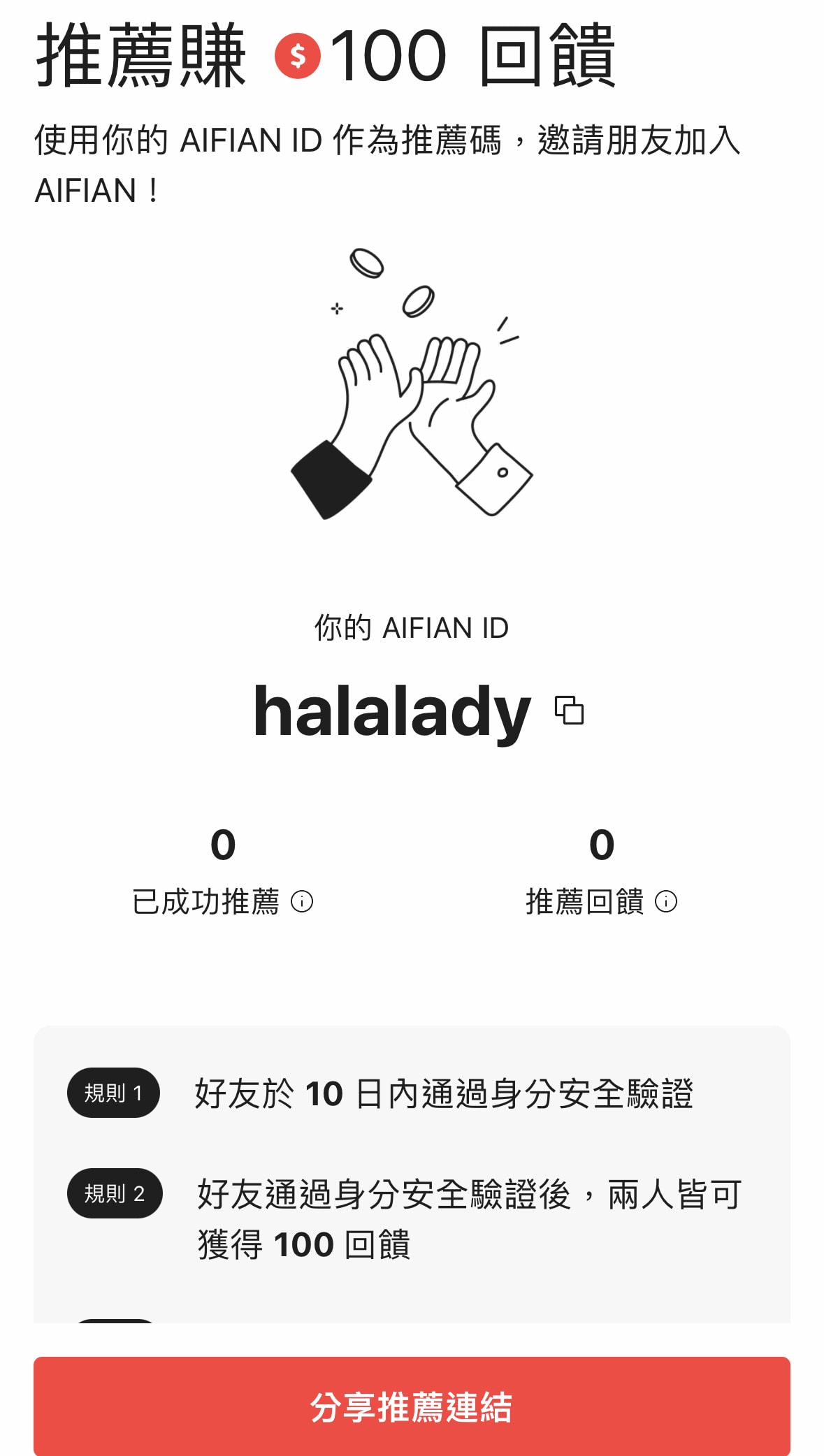Tap the 分享推薦連結 button
Viewport: 824px width, 1456px height.
coord(412,1406)
